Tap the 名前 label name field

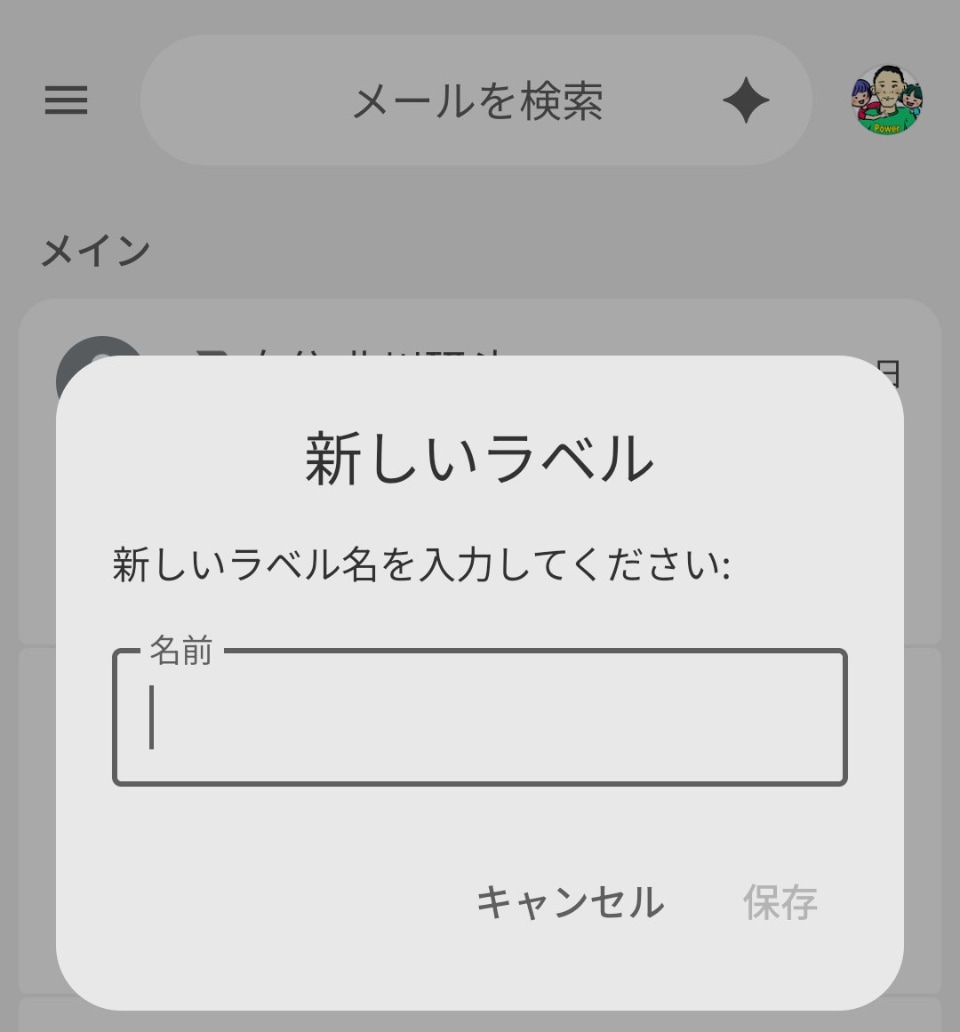(x=480, y=718)
